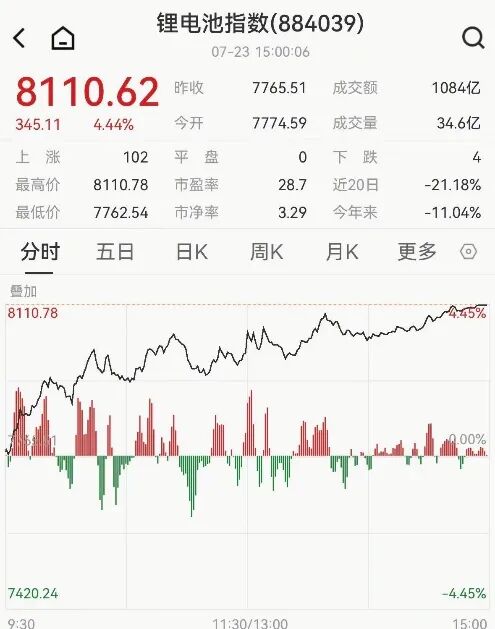Switch to the 五日 chart tab
Image resolution: width=495 pixels, height=629 pixels.
(x=115, y=252)
